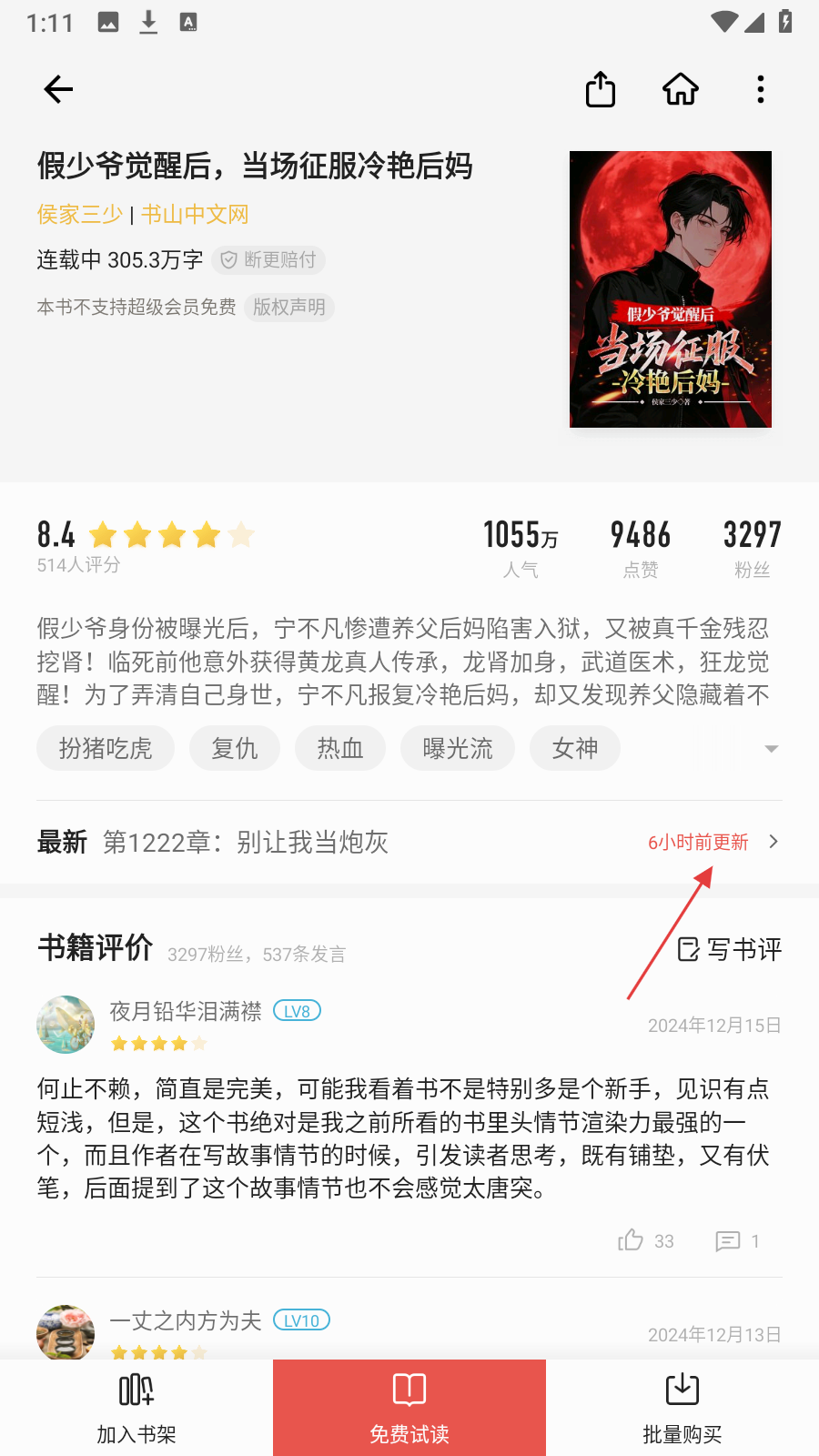
Task: Select the 扮猪吃虎 tag
Action: pos(106,748)
